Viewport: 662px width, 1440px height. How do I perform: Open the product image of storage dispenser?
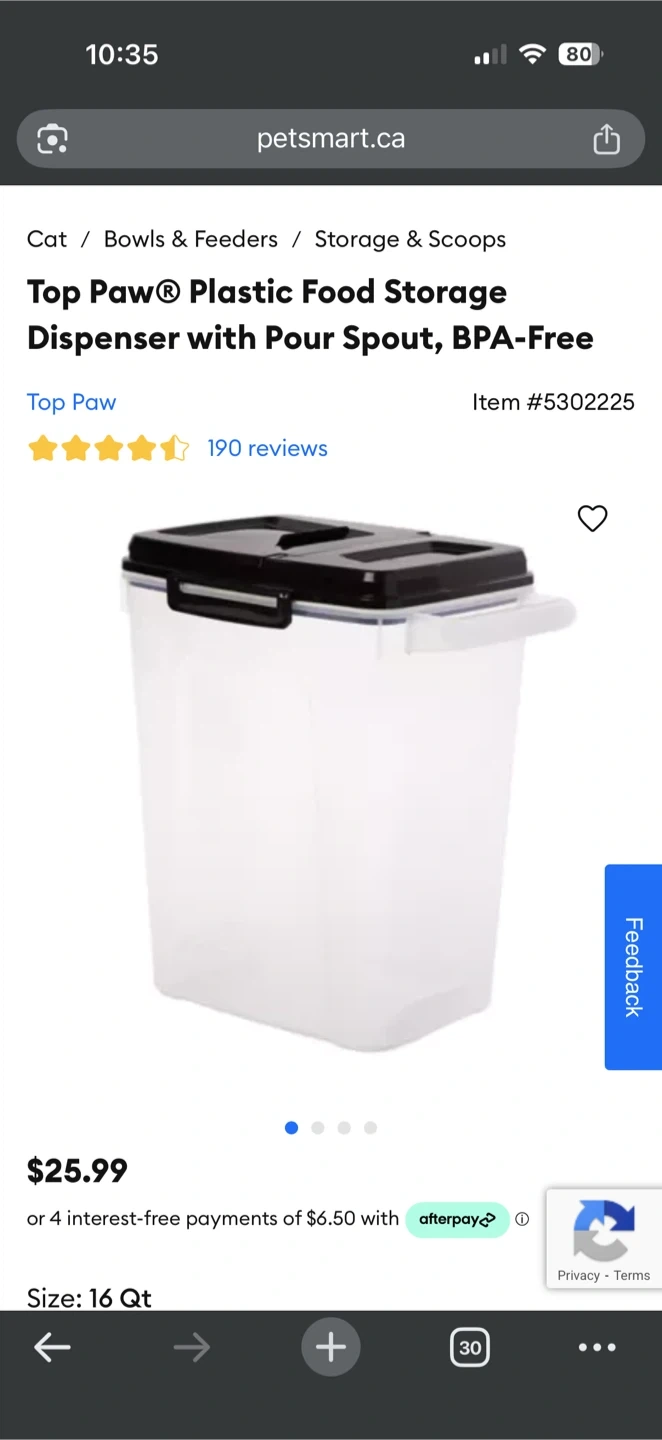[330, 790]
